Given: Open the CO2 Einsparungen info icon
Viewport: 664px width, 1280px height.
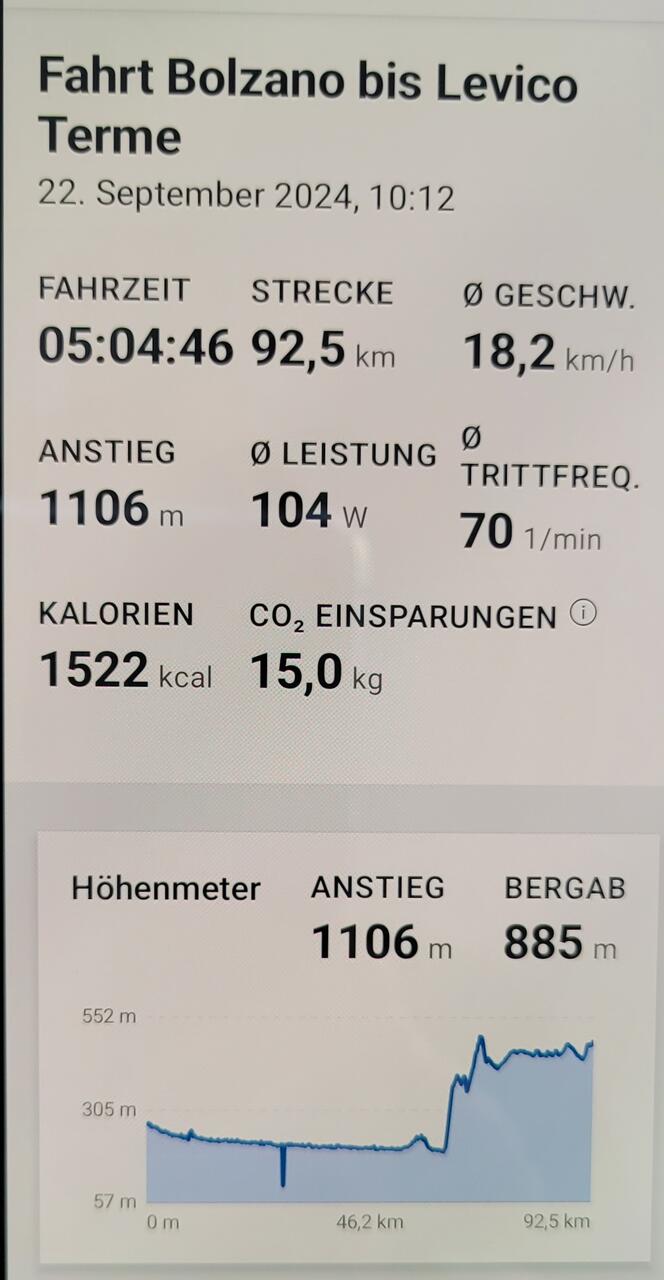Looking at the screenshot, I should (583, 614).
